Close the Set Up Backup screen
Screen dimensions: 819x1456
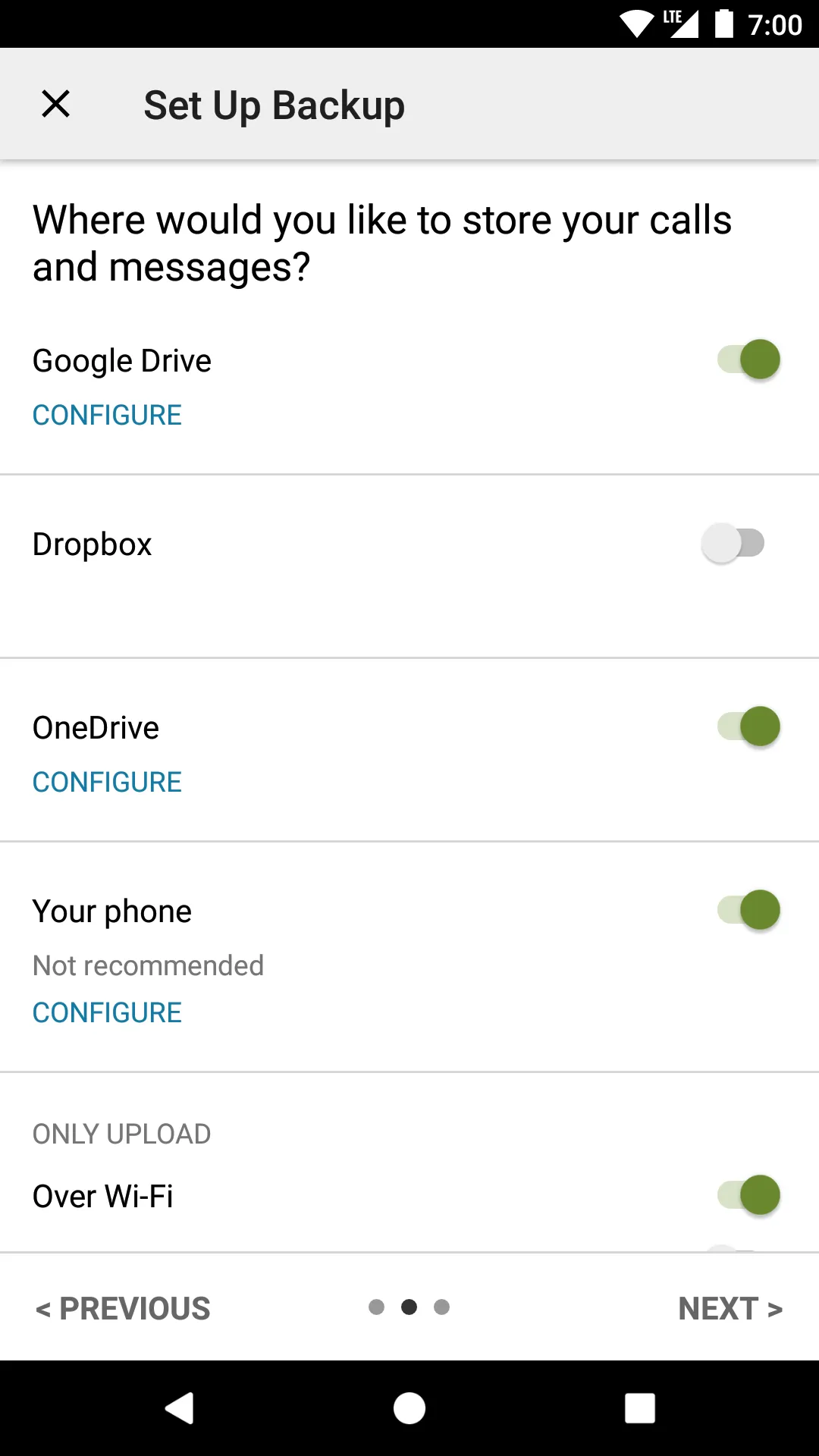pos(55,104)
